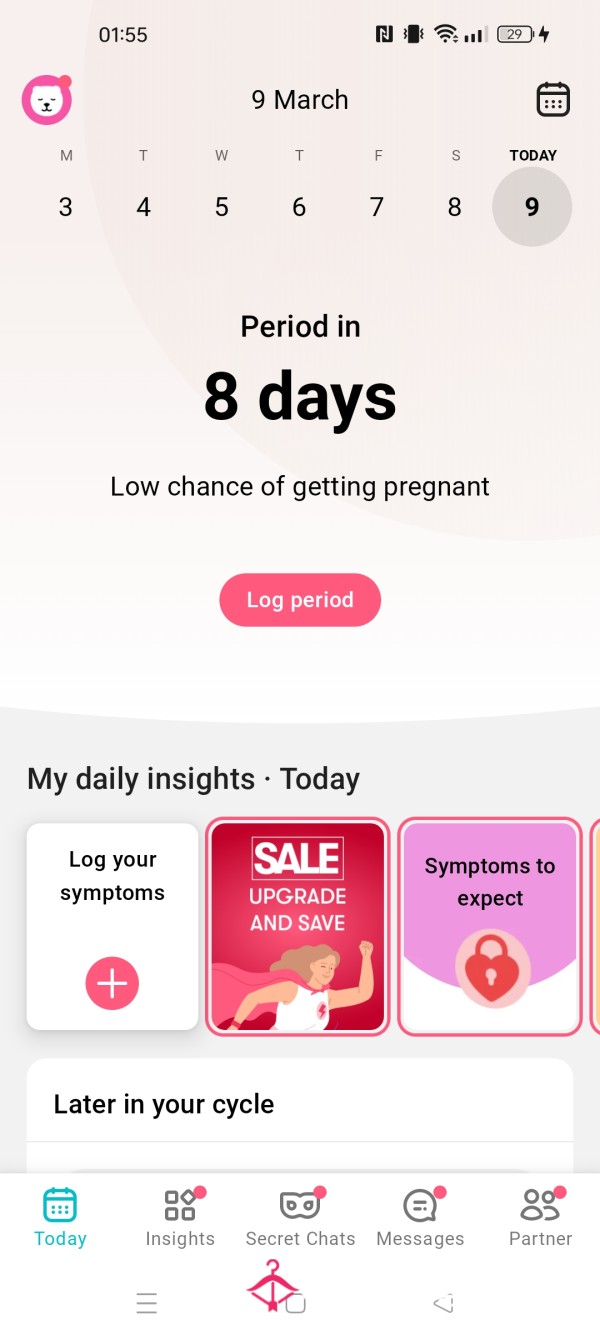
Task: Select Wednesday 5 in the week strip
Action: click(222, 207)
